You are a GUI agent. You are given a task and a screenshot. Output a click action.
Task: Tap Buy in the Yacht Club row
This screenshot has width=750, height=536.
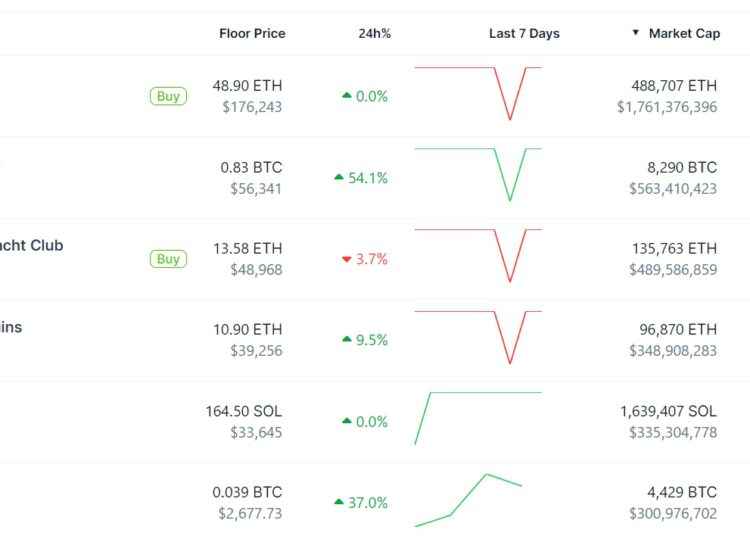point(168,259)
